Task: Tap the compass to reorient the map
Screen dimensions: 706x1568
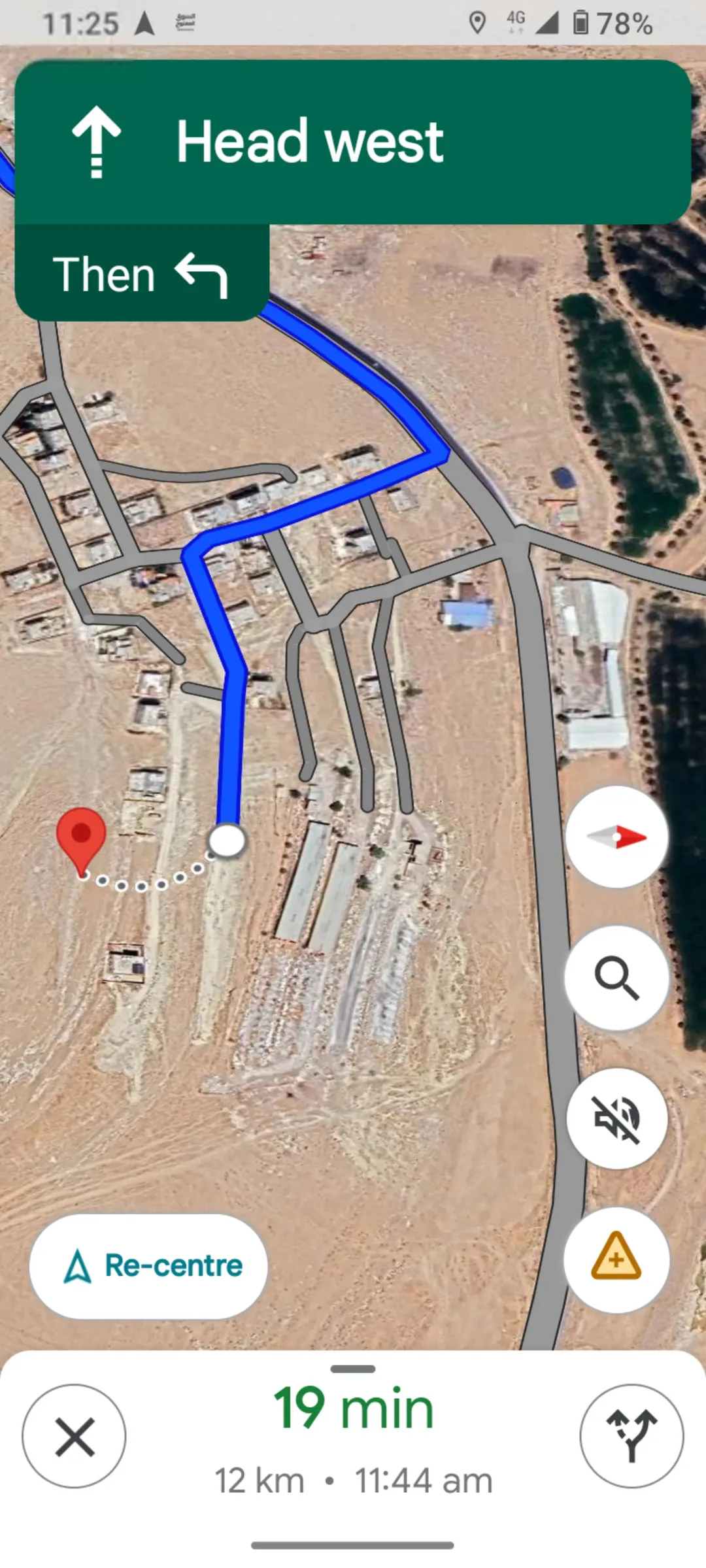Action: pyautogui.click(x=616, y=837)
